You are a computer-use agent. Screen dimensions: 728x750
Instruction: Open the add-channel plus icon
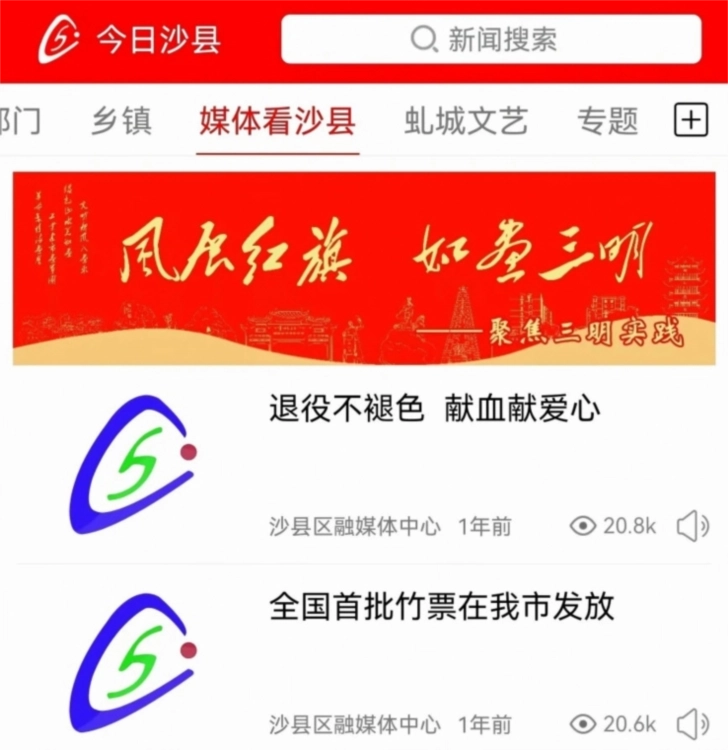691,121
